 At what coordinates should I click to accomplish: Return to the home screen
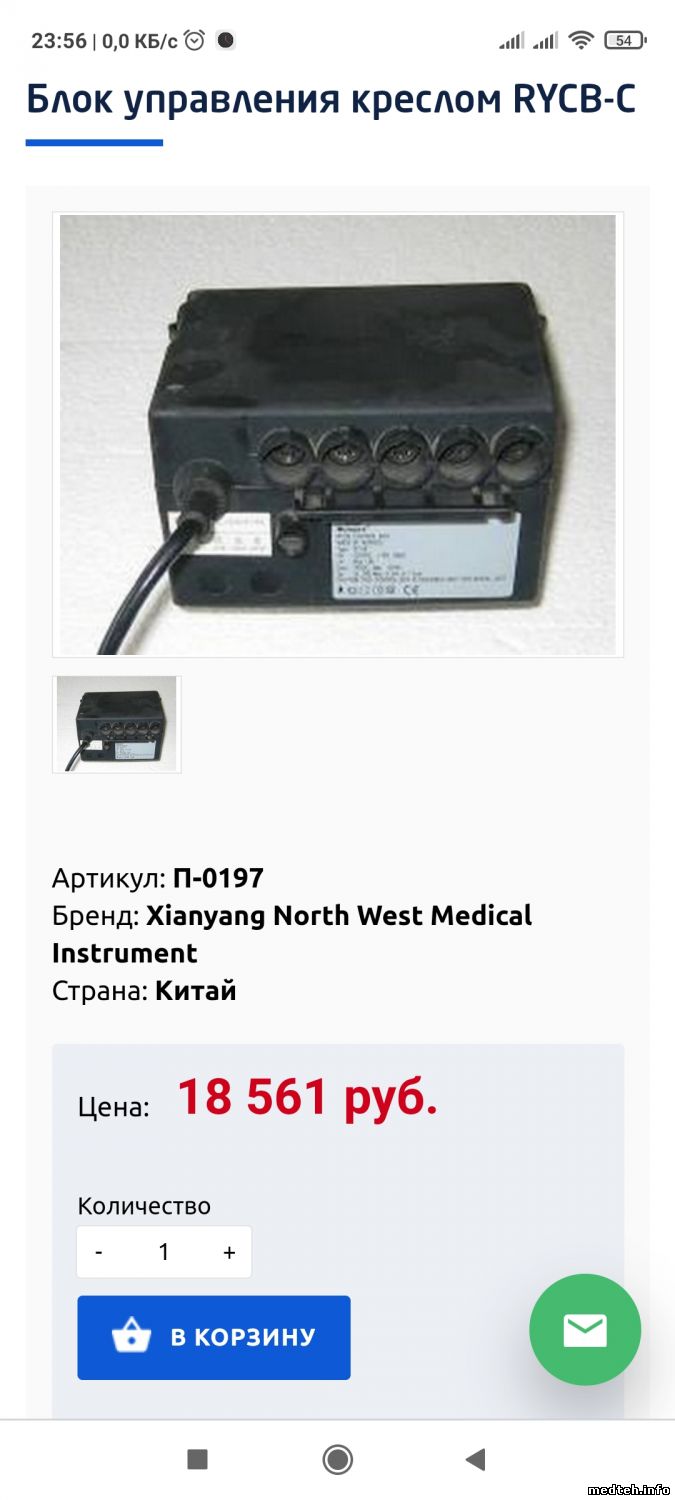pyautogui.click(x=338, y=1460)
